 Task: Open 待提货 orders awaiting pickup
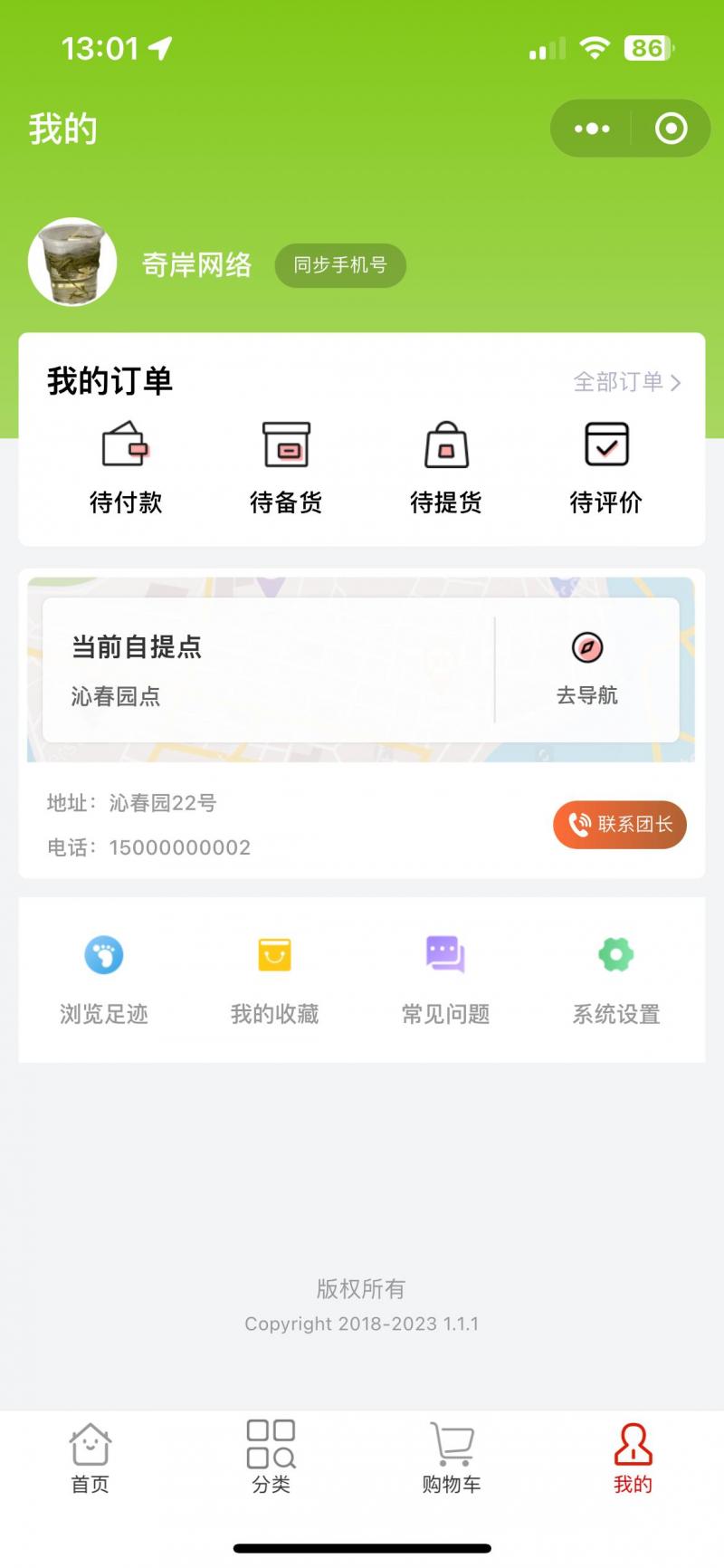[446, 468]
